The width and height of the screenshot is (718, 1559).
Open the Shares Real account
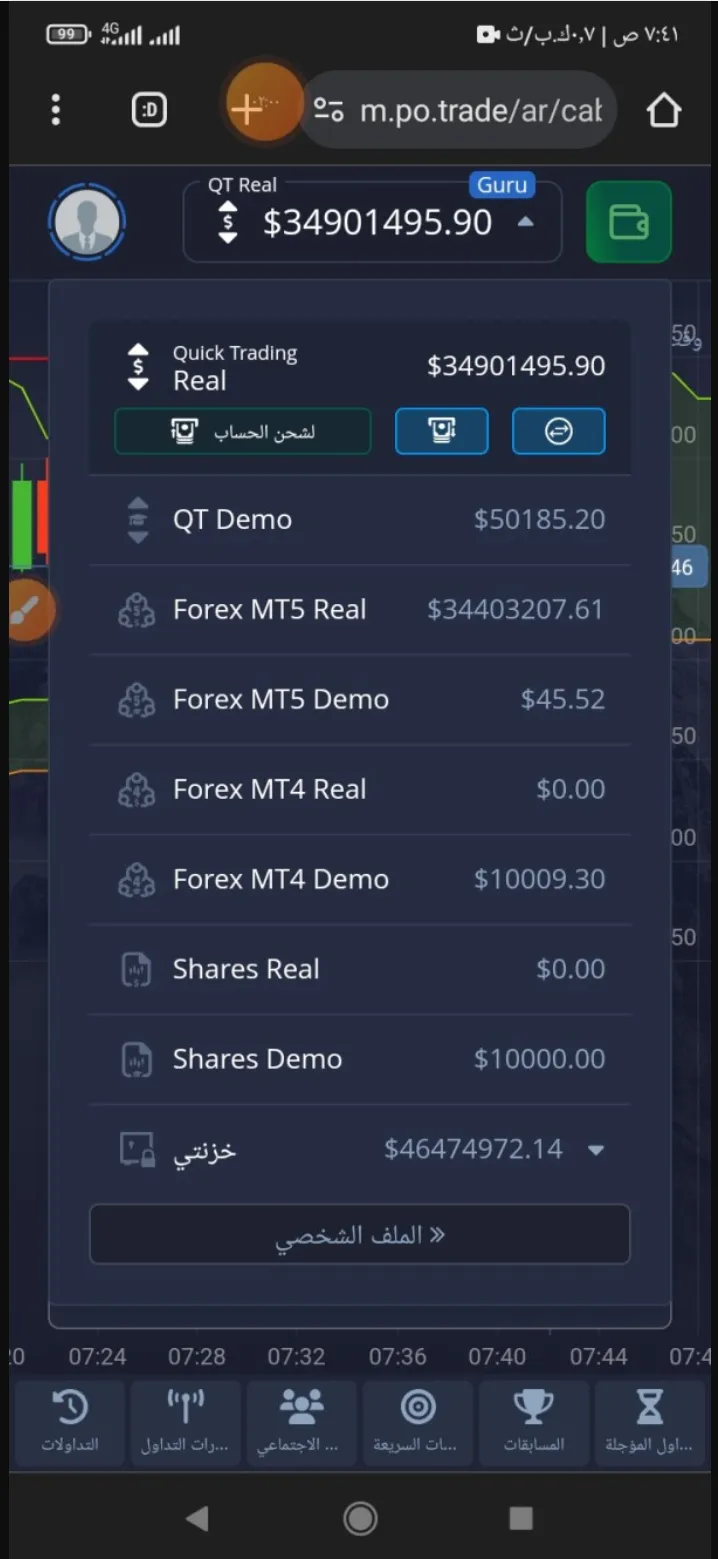(360, 970)
